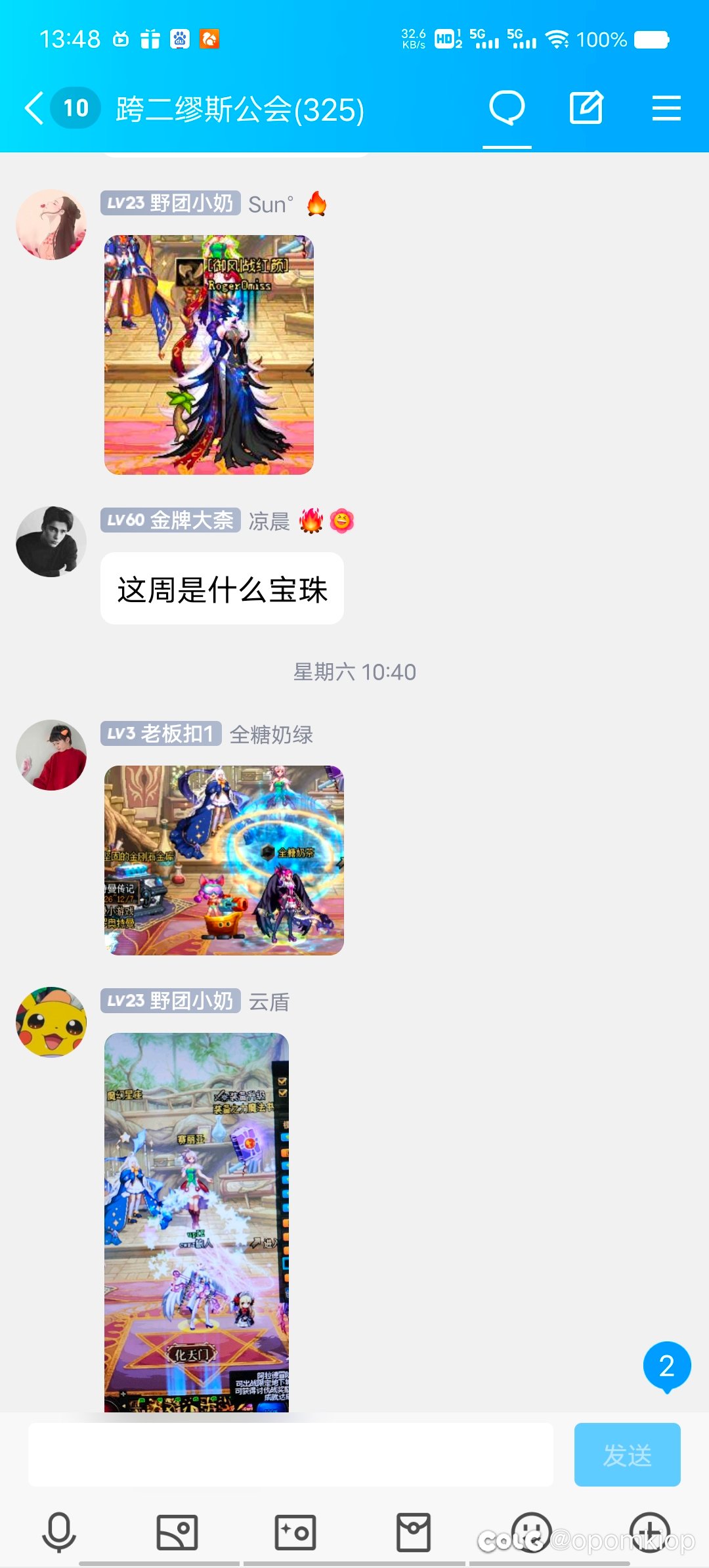
Task: Open the plus more options
Action: [649, 1533]
